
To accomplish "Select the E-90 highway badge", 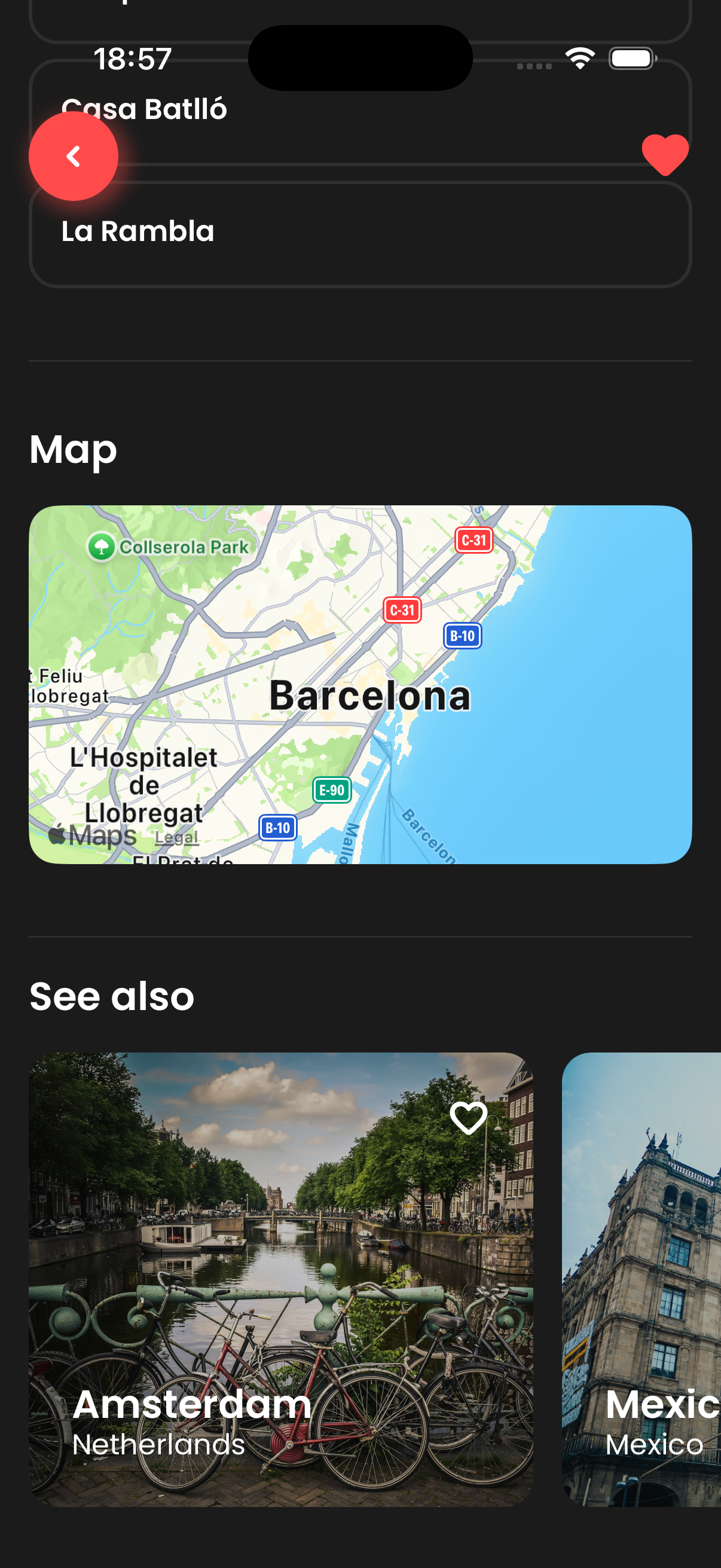I will 332,789.
